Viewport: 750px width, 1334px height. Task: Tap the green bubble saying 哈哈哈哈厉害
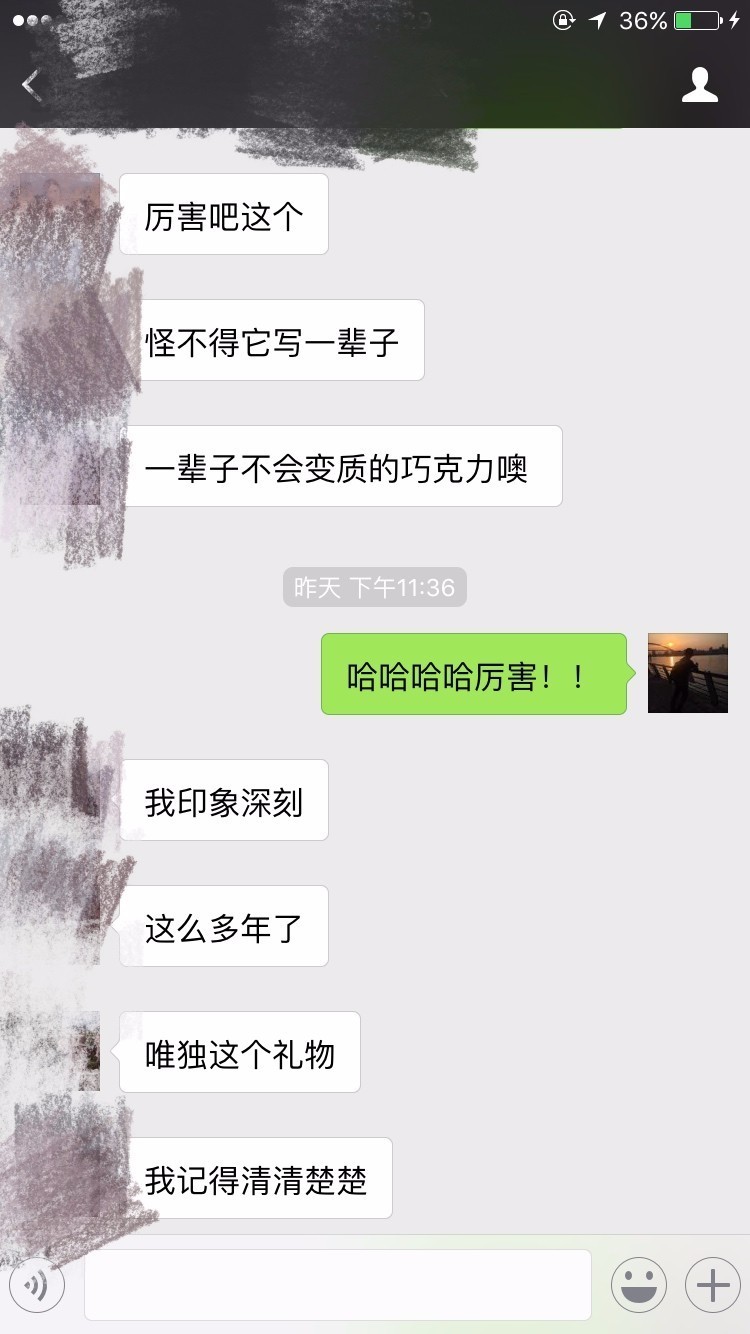point(473,673)
